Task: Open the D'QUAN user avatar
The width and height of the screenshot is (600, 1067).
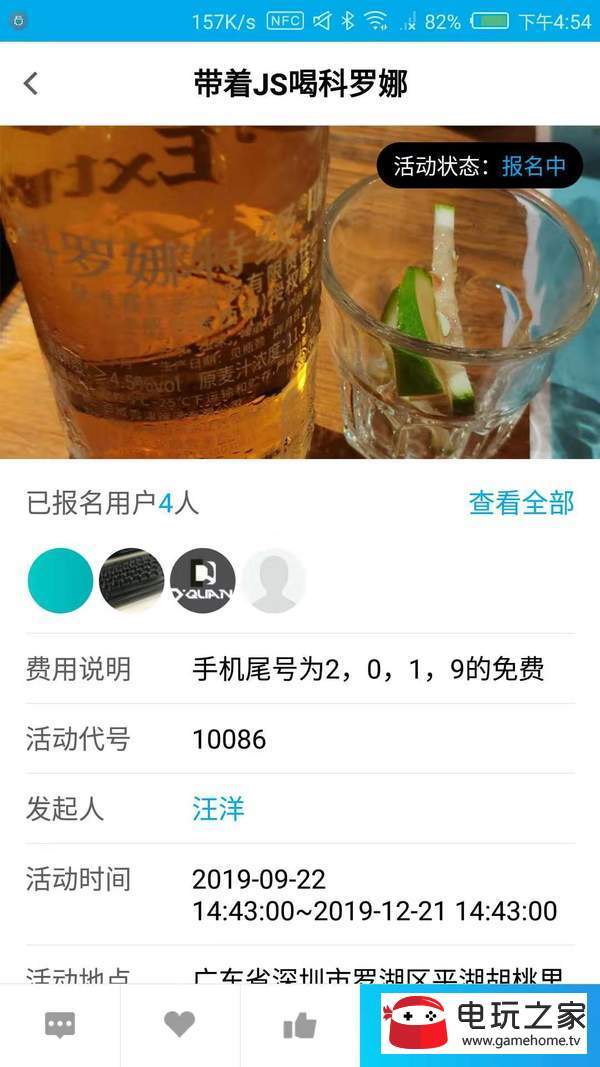Action: (203, 581)
